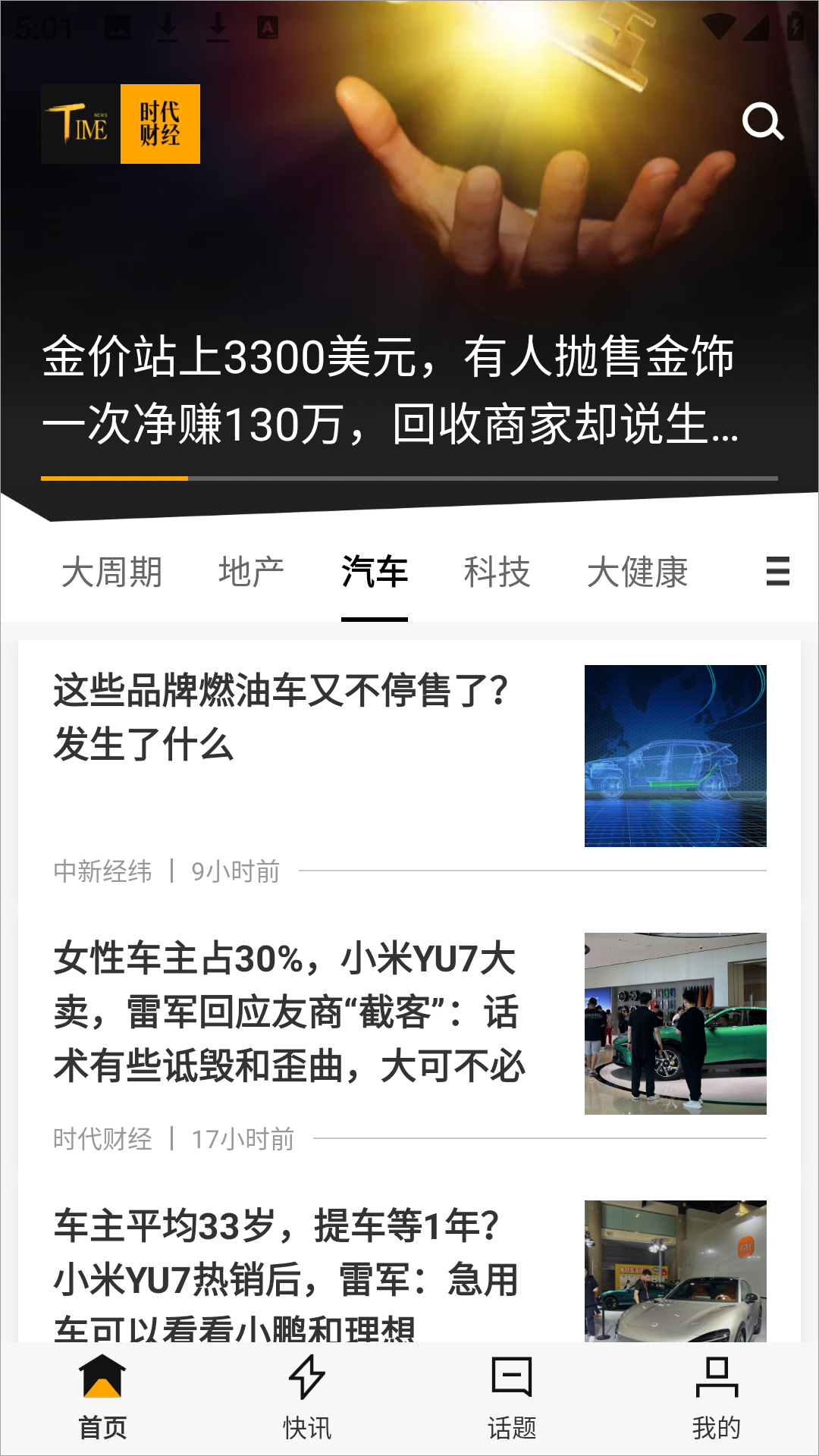
Task: Open the search magnifier icon
Action: tap(762, 122)
